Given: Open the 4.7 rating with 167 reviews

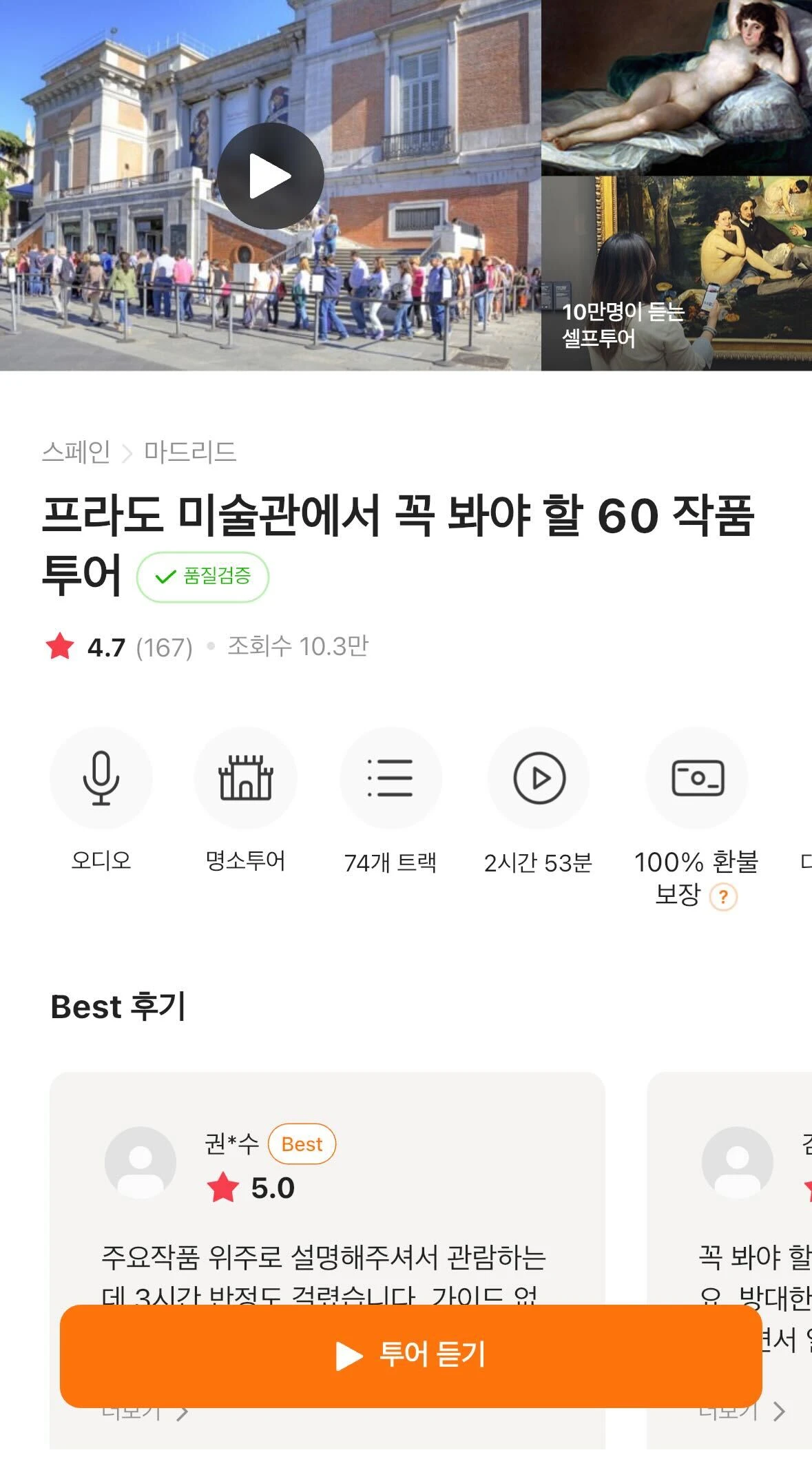Looking at the screenshot, I should coord(119,647).
